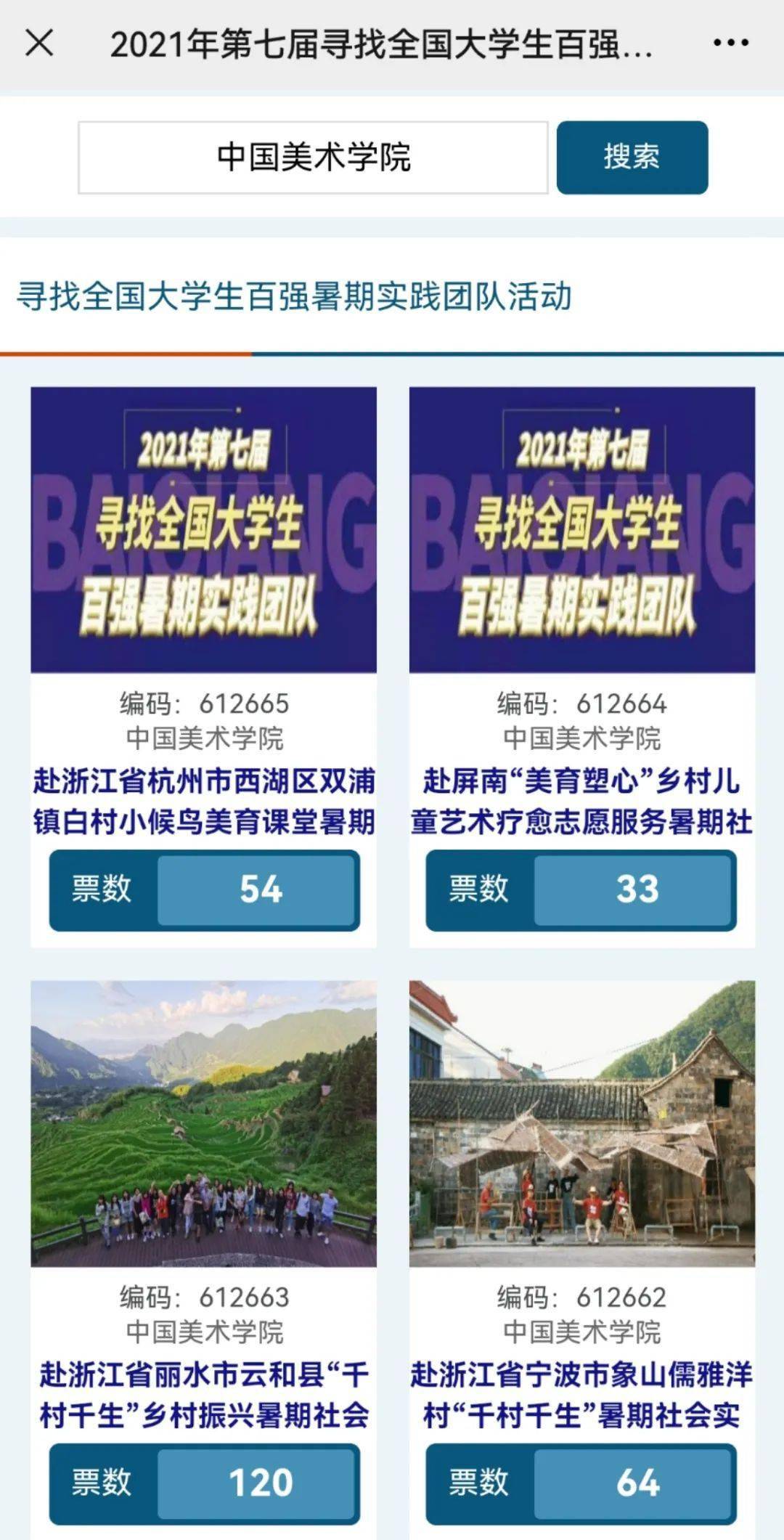Image resolution: width=784 pixels, height=1540 pixels.
Task: Tap the search field containing 中国美术学院
Action: click(313, 158)
